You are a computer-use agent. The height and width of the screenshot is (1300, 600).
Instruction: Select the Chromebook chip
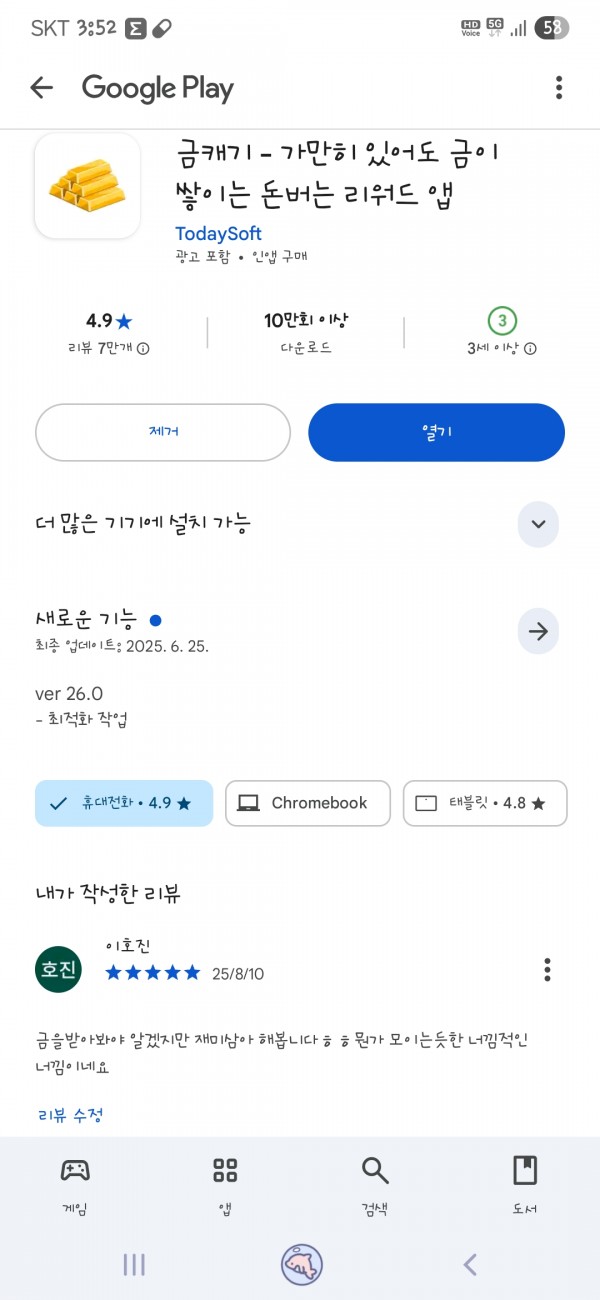pyautogui.click(x=307, y=803)
